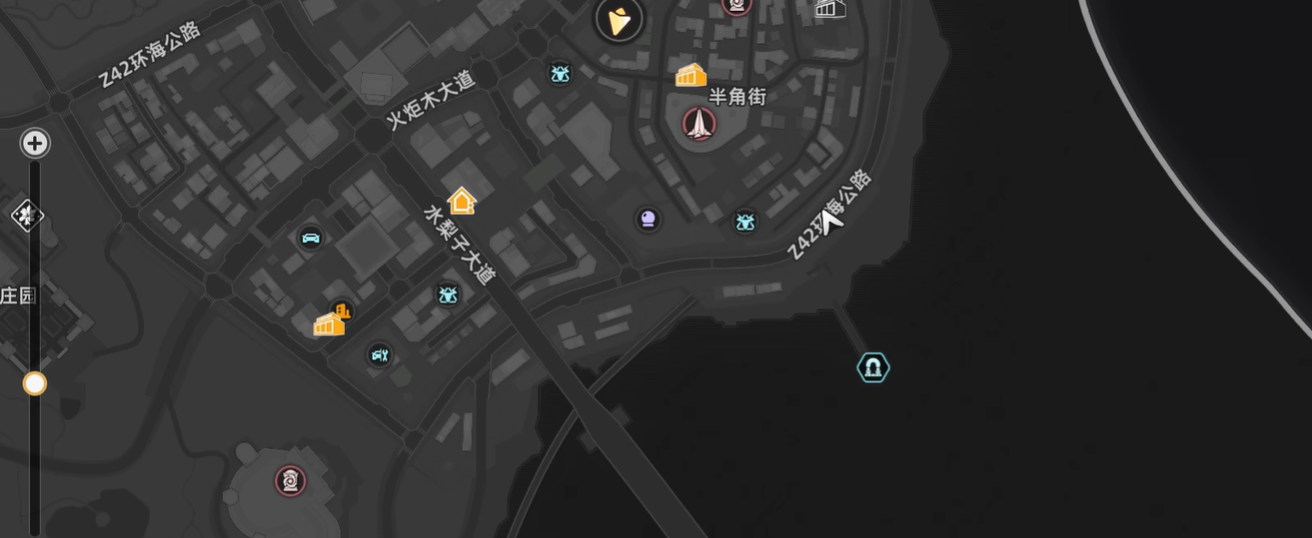Select the purple orb marker

(648, 218)
